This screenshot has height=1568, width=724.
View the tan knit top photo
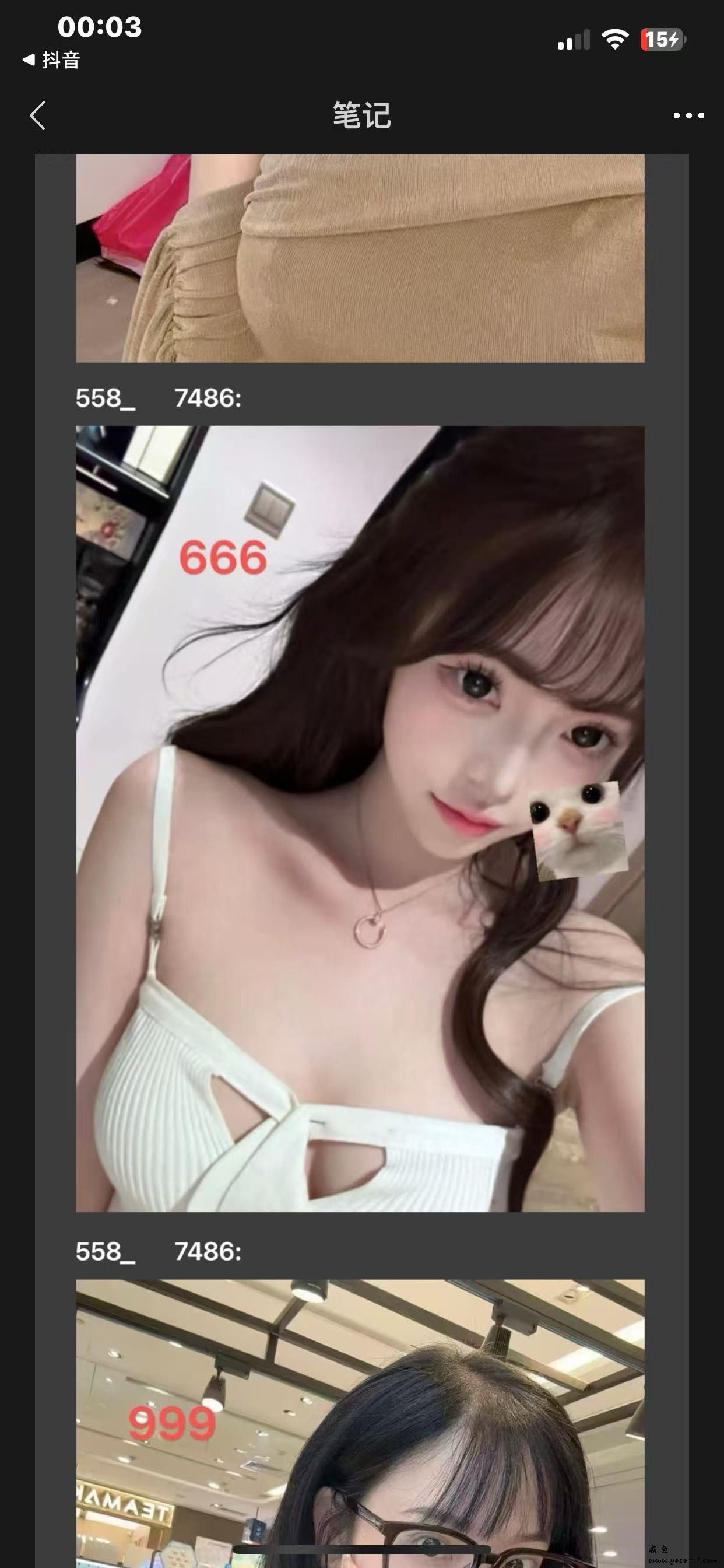(x=360, y=258)
